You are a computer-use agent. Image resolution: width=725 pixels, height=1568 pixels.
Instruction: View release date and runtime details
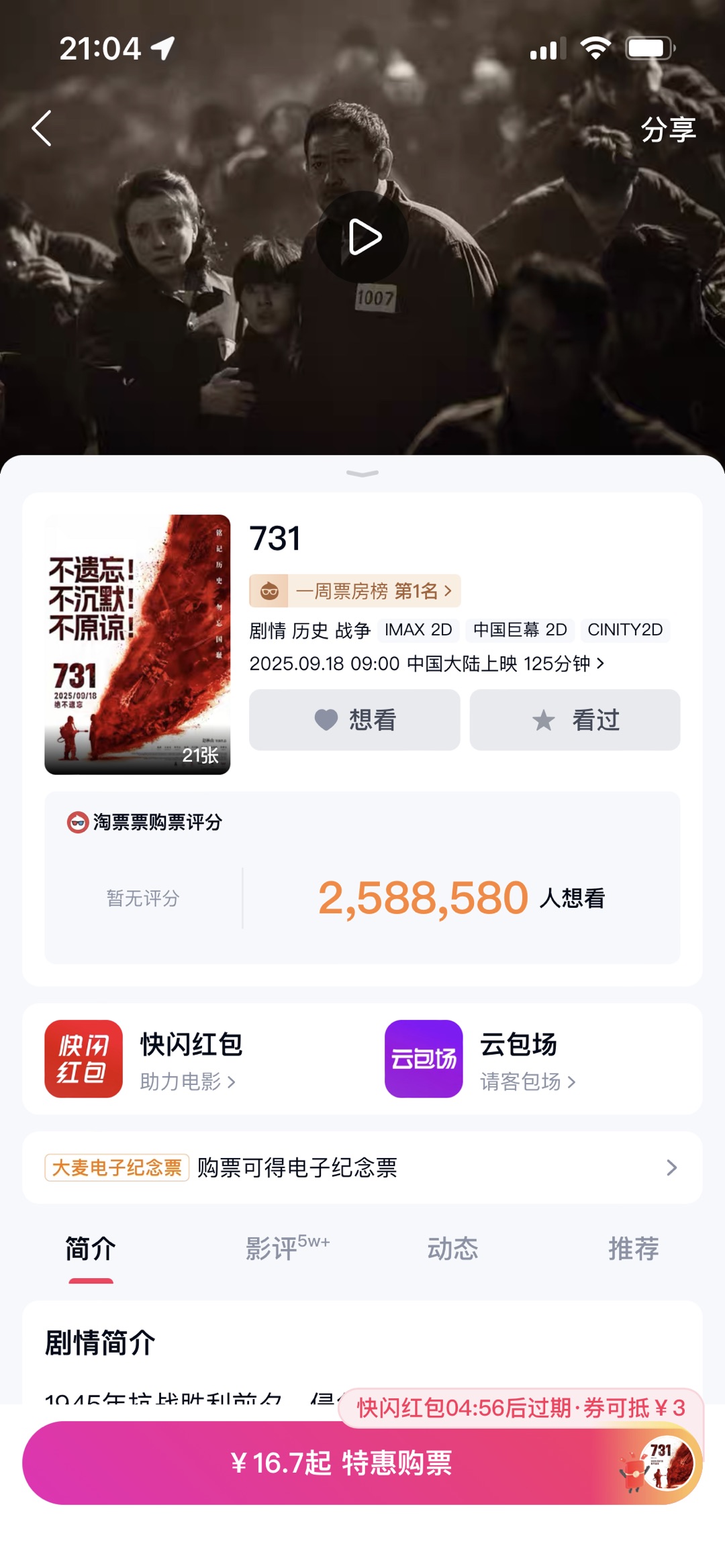[427, 664]
